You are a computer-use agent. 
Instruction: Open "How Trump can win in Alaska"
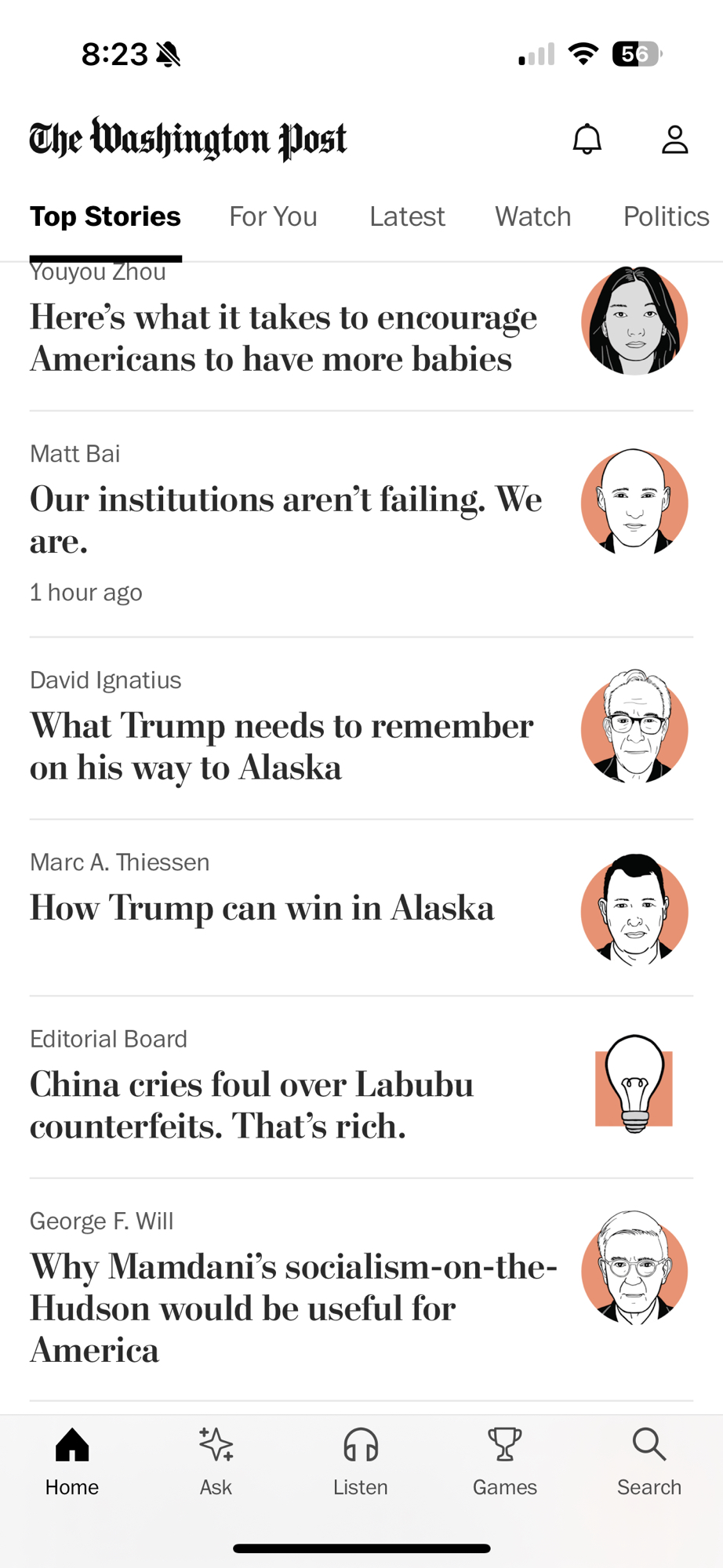point(262,908)
